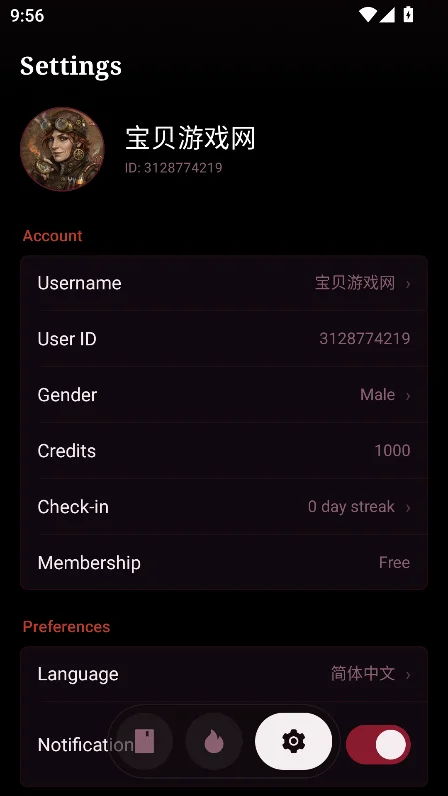Open the Username row
The width and height of the screenshot is (448, 796).
pos(224,283)
